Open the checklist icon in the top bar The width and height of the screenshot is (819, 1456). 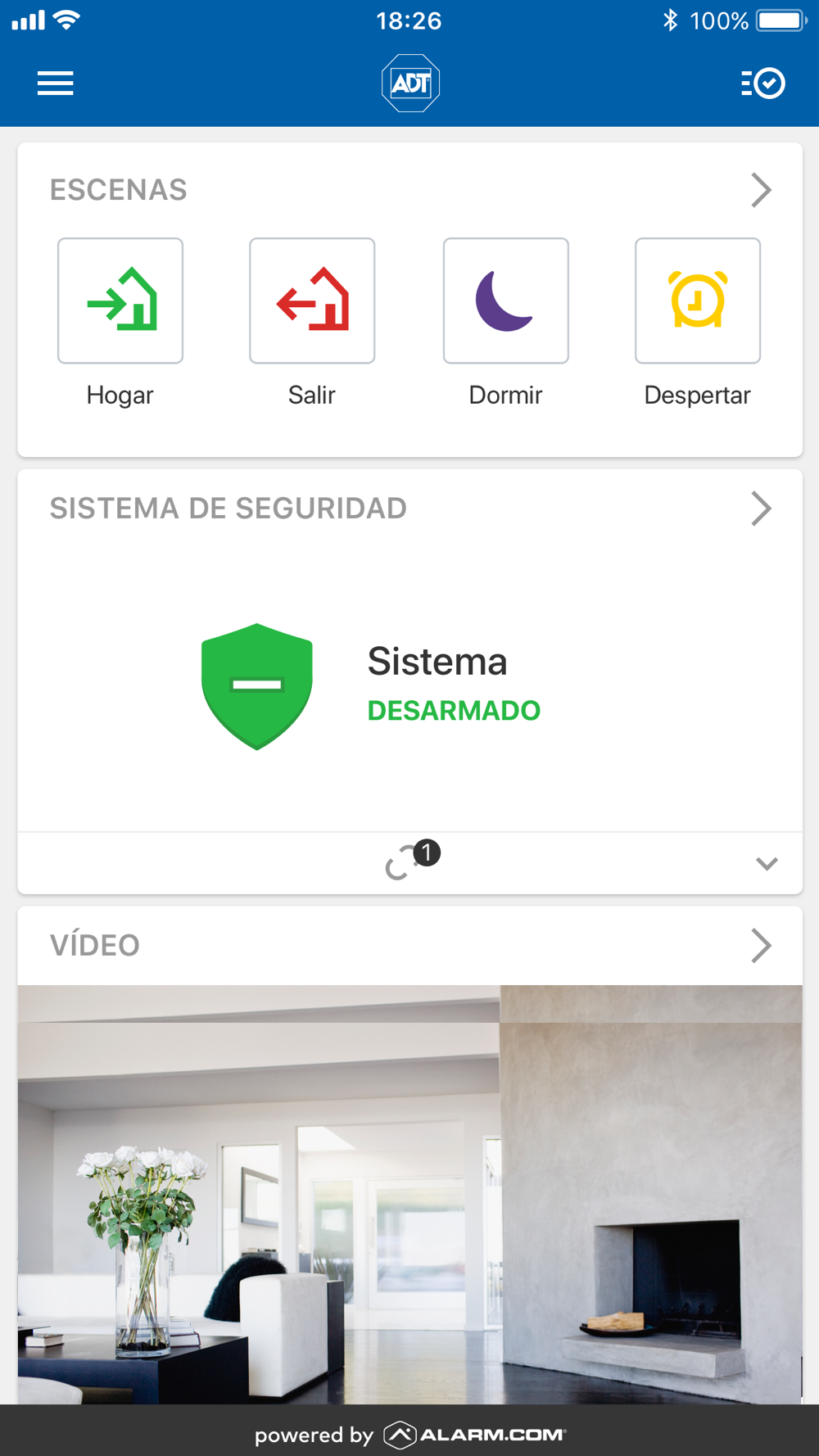[762, 84]
